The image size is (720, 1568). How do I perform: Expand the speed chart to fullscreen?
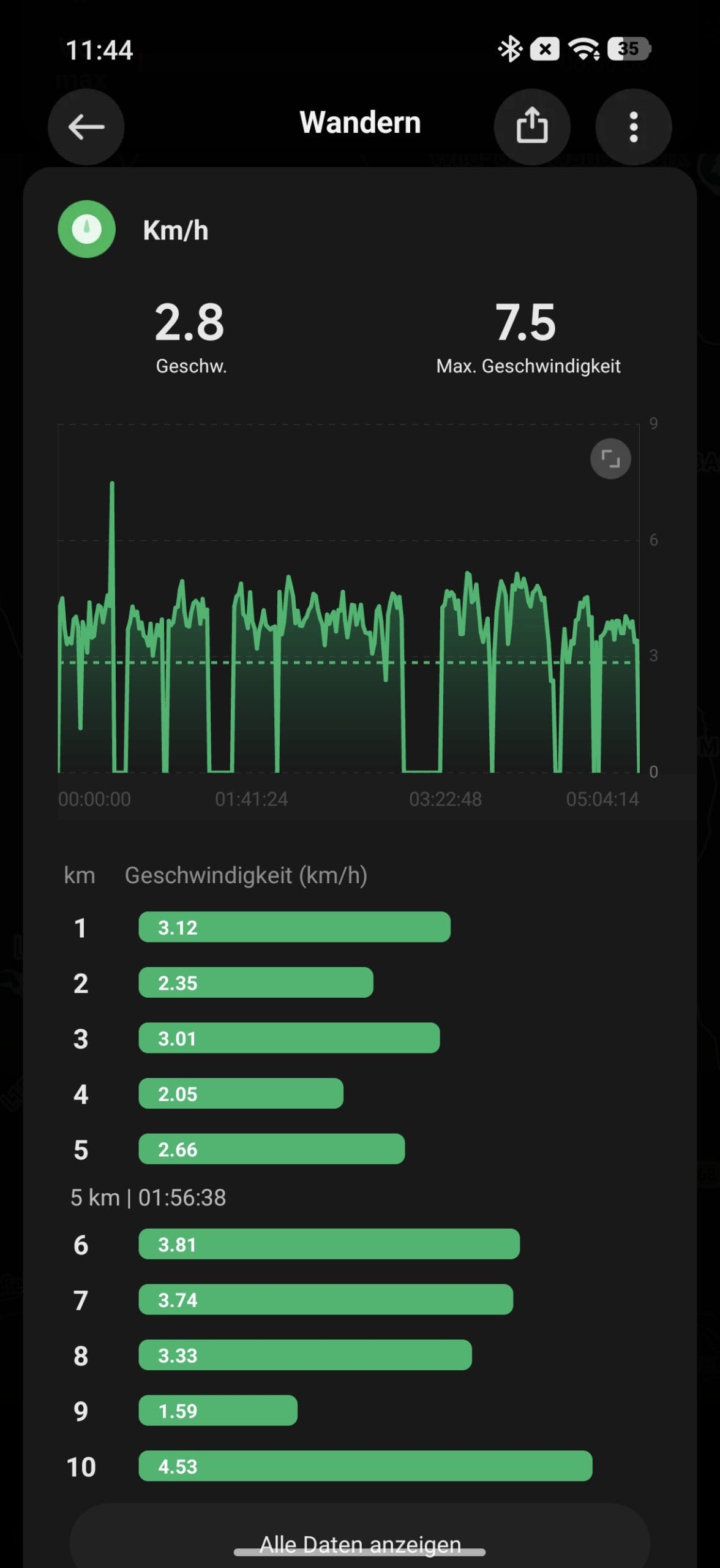pos(610,458)
